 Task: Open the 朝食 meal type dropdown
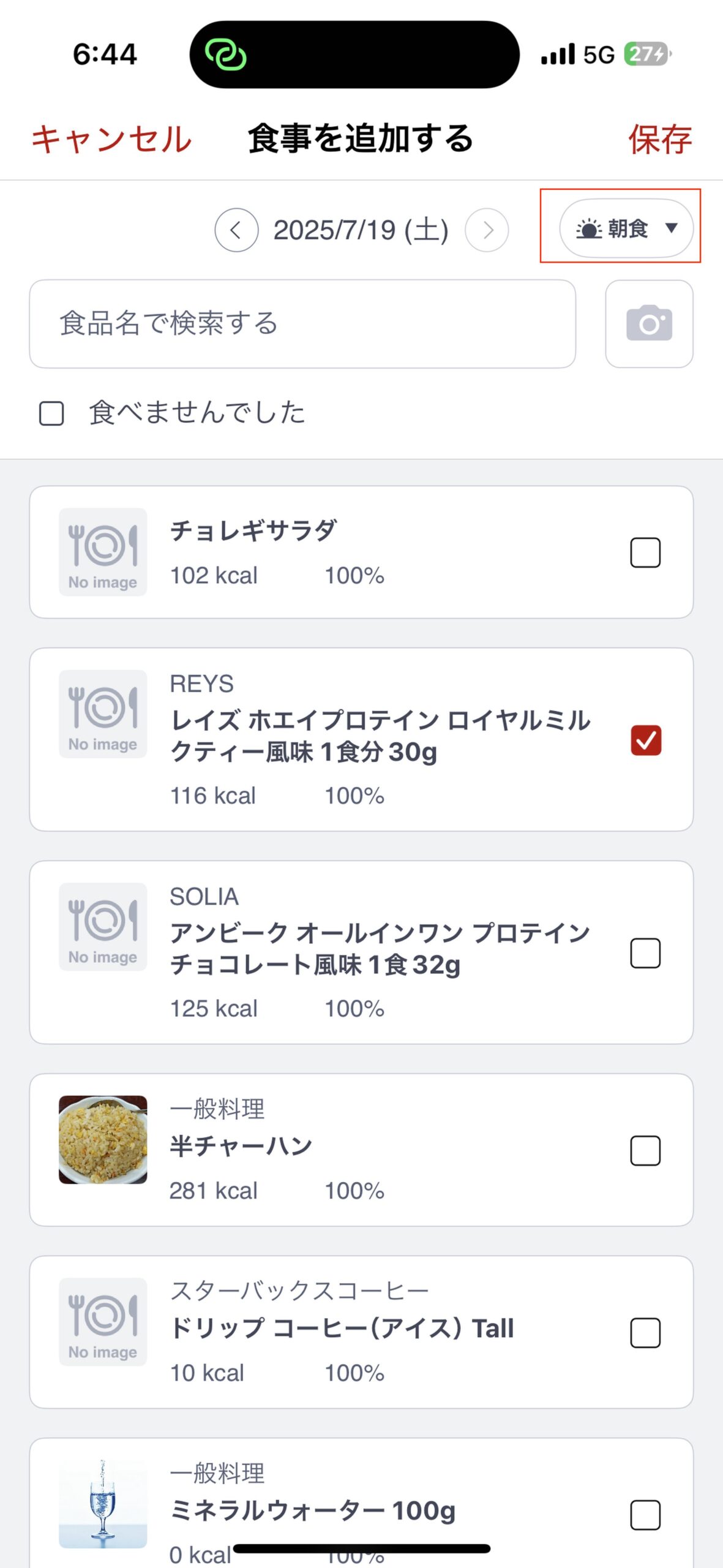626,228
